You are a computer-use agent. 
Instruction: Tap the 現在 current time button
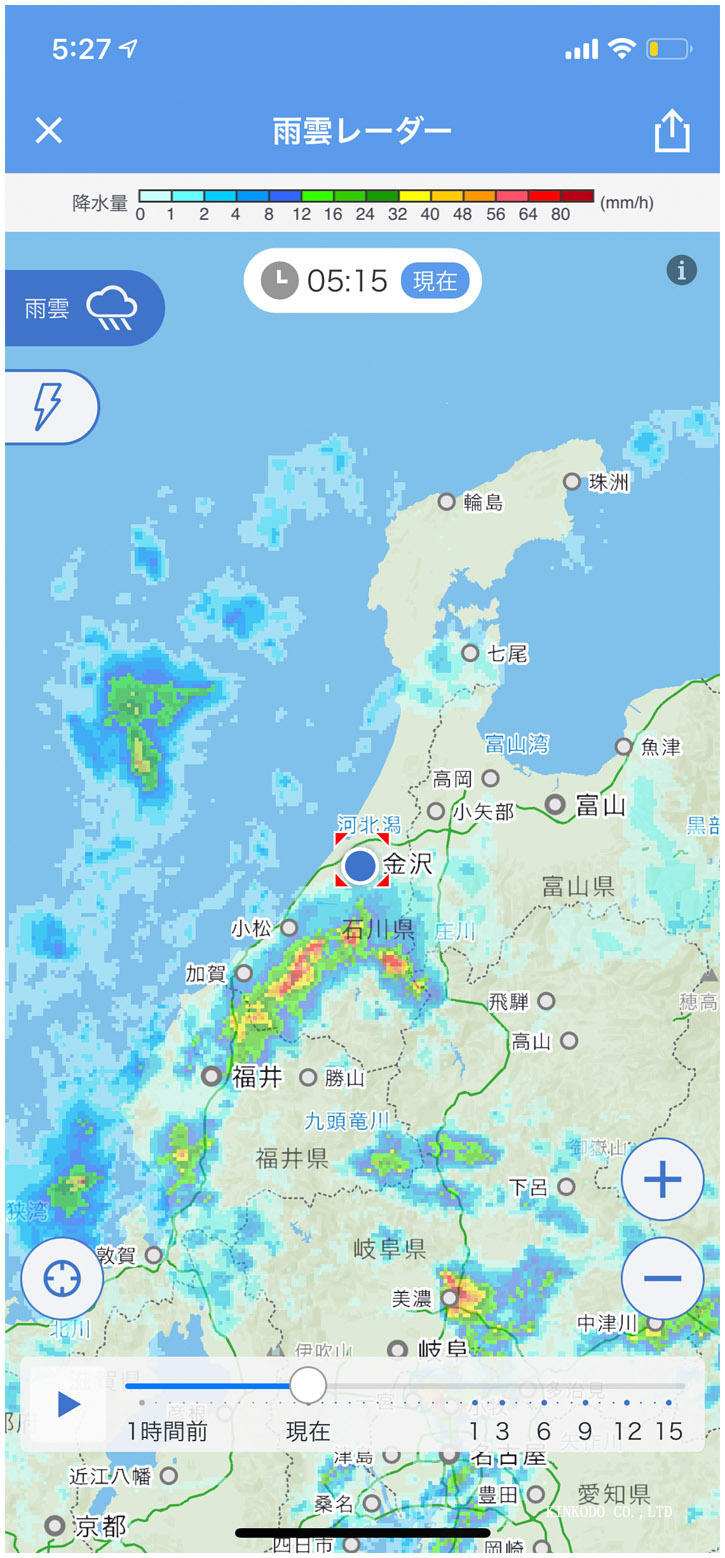435,282
